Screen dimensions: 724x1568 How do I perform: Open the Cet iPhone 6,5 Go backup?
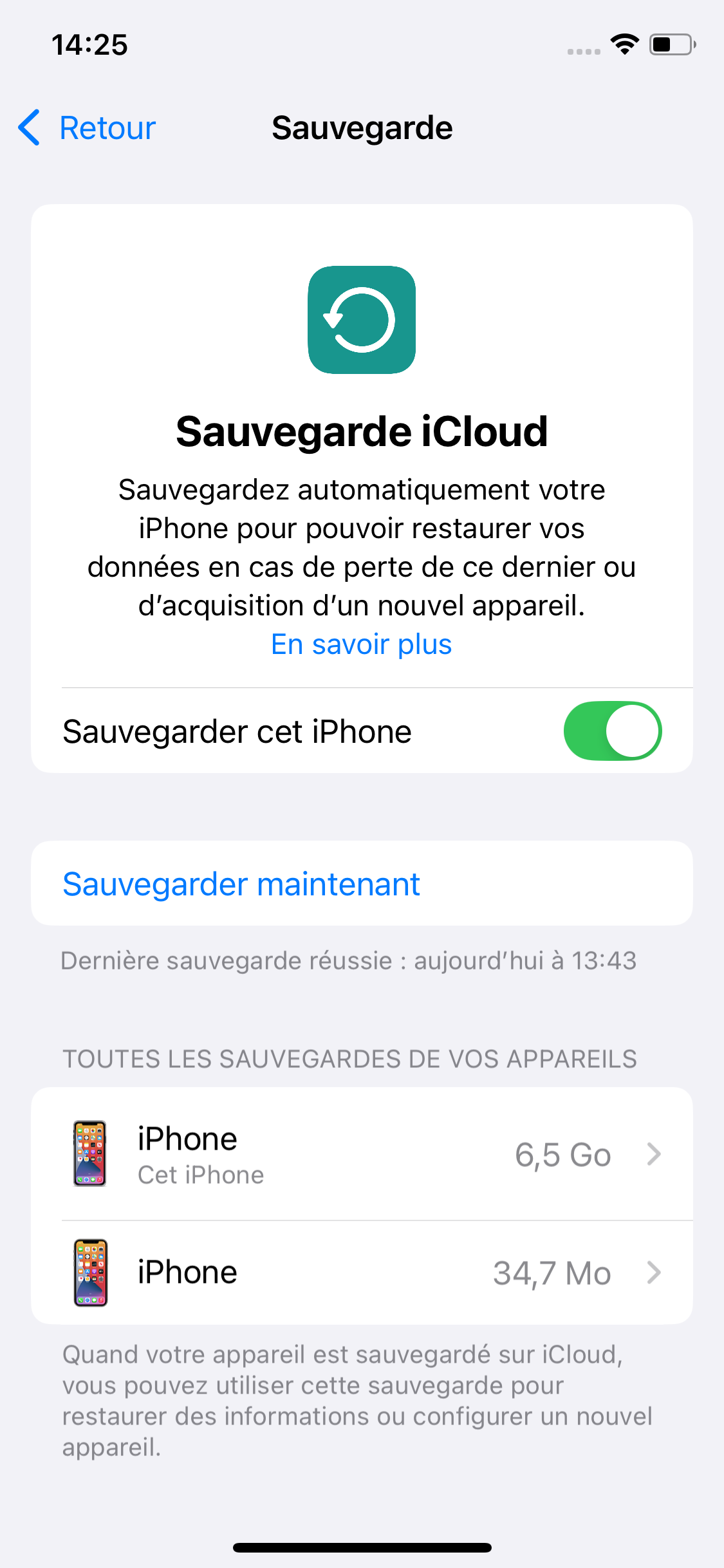(x=362, y=1154)
